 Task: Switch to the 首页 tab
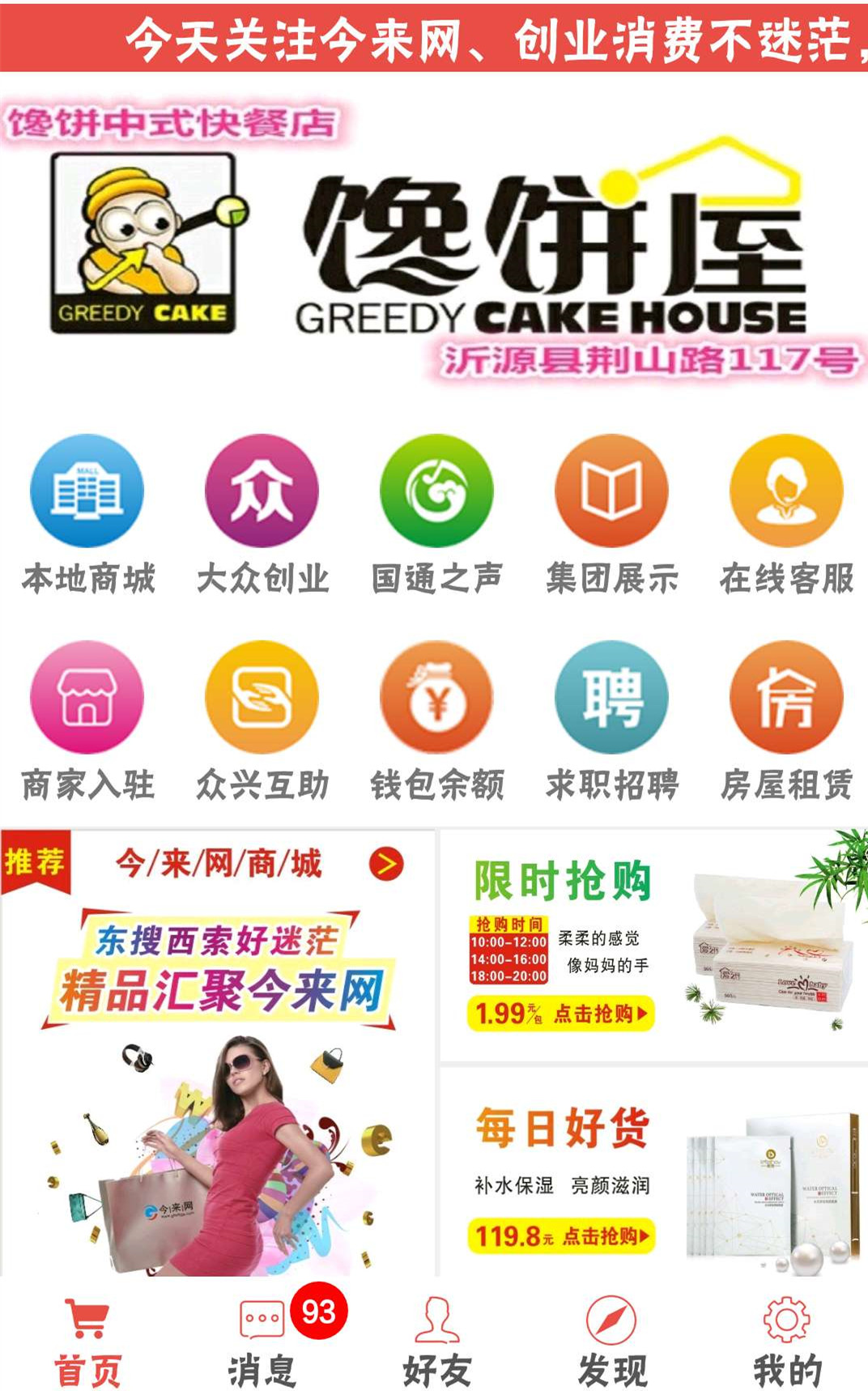point(87,1341)
